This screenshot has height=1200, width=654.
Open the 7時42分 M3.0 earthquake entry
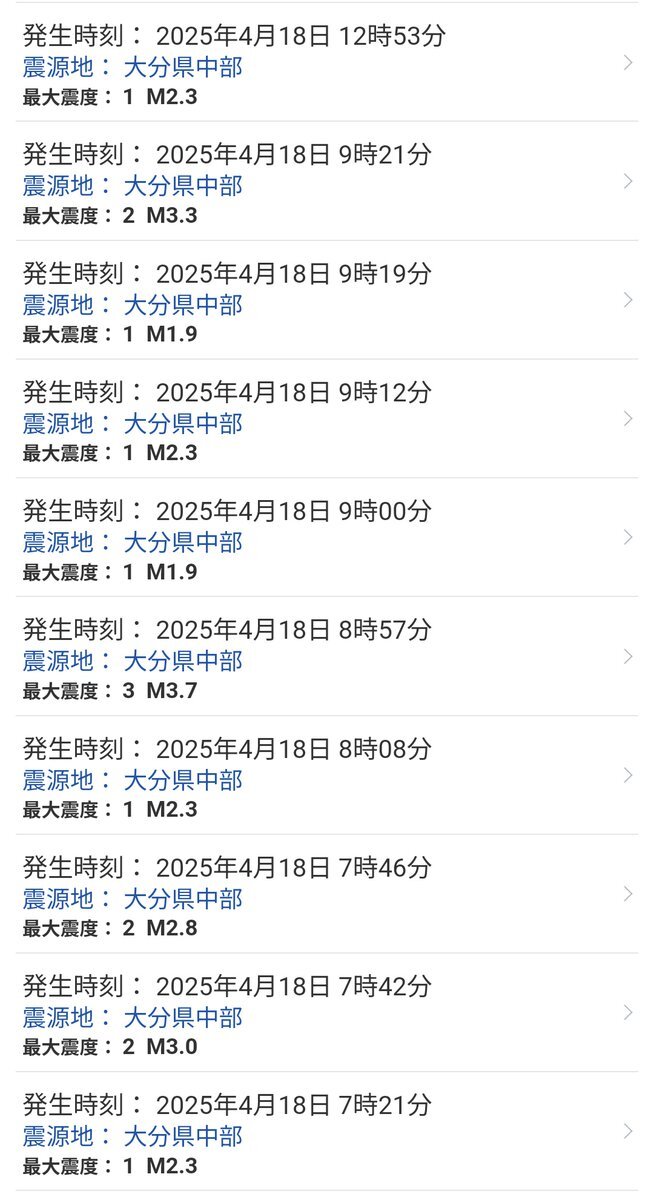click(x=327, y=1015)
